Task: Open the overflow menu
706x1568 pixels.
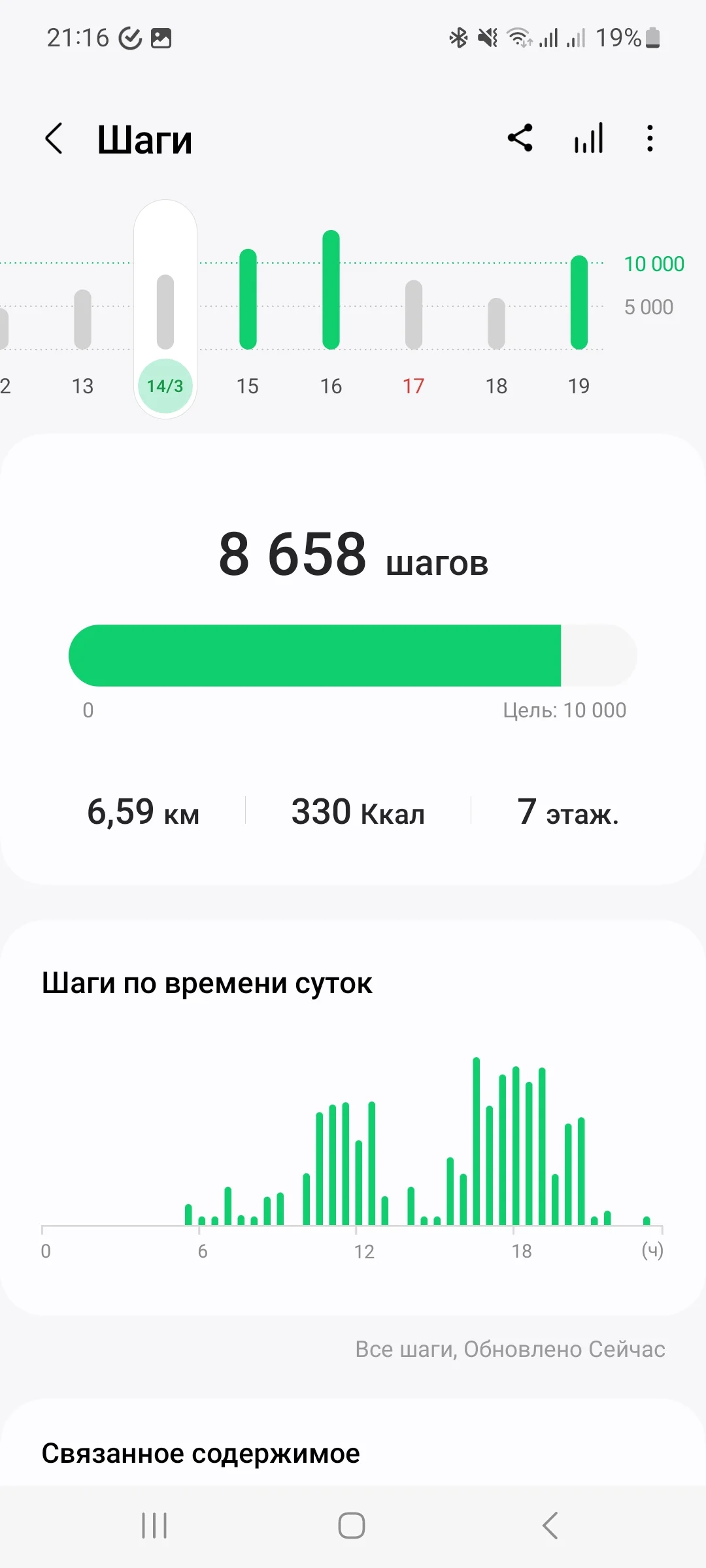Action: (x=649, y=139)
